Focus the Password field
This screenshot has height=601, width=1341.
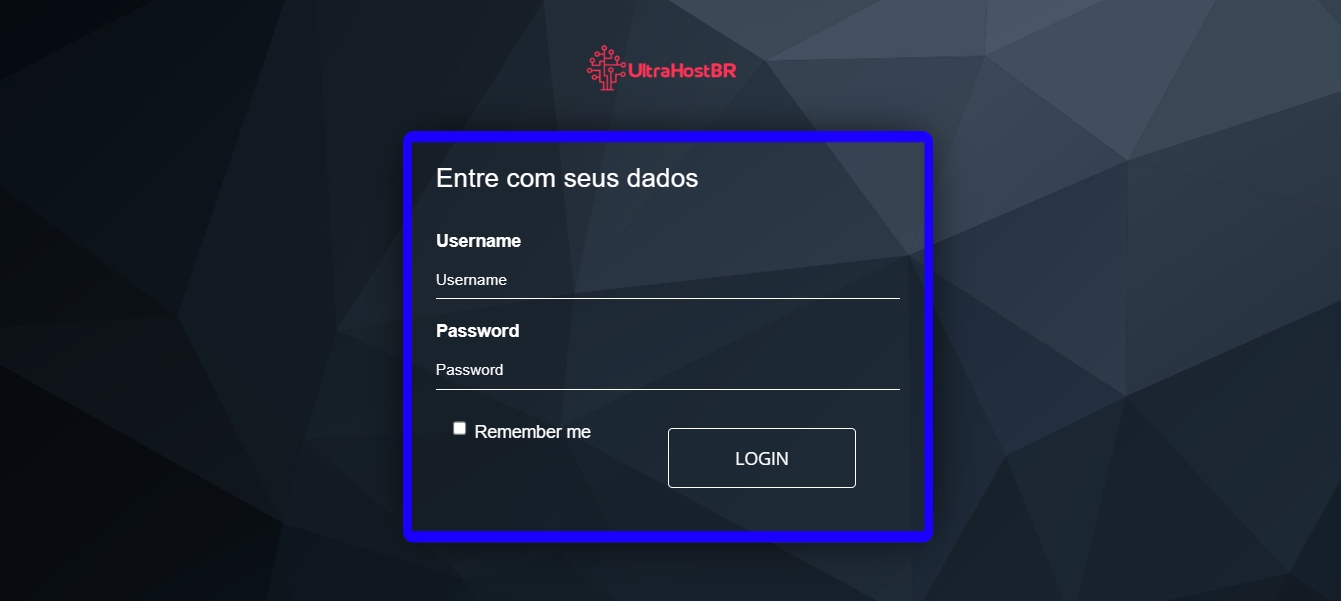pos(667,370)
